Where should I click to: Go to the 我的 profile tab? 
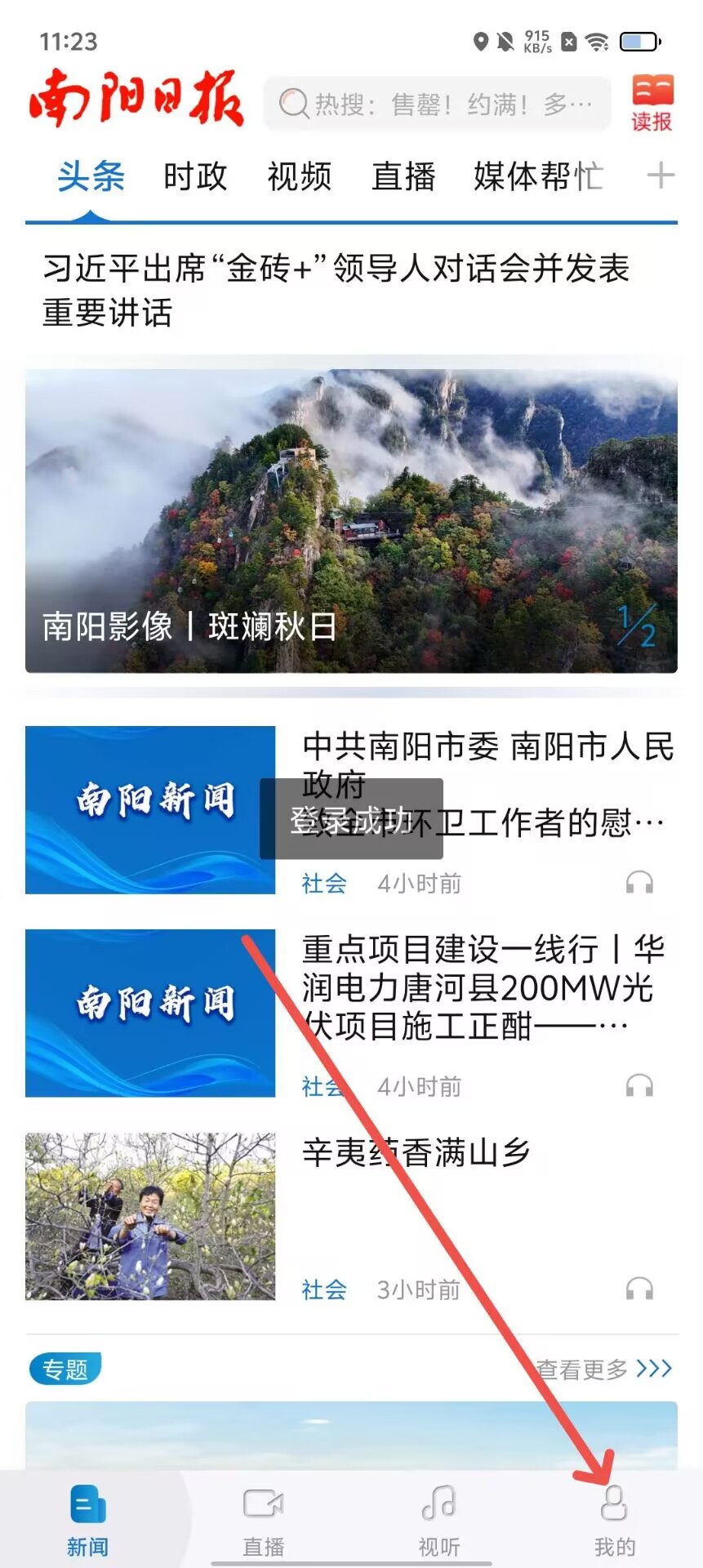tap(614, 1521)
